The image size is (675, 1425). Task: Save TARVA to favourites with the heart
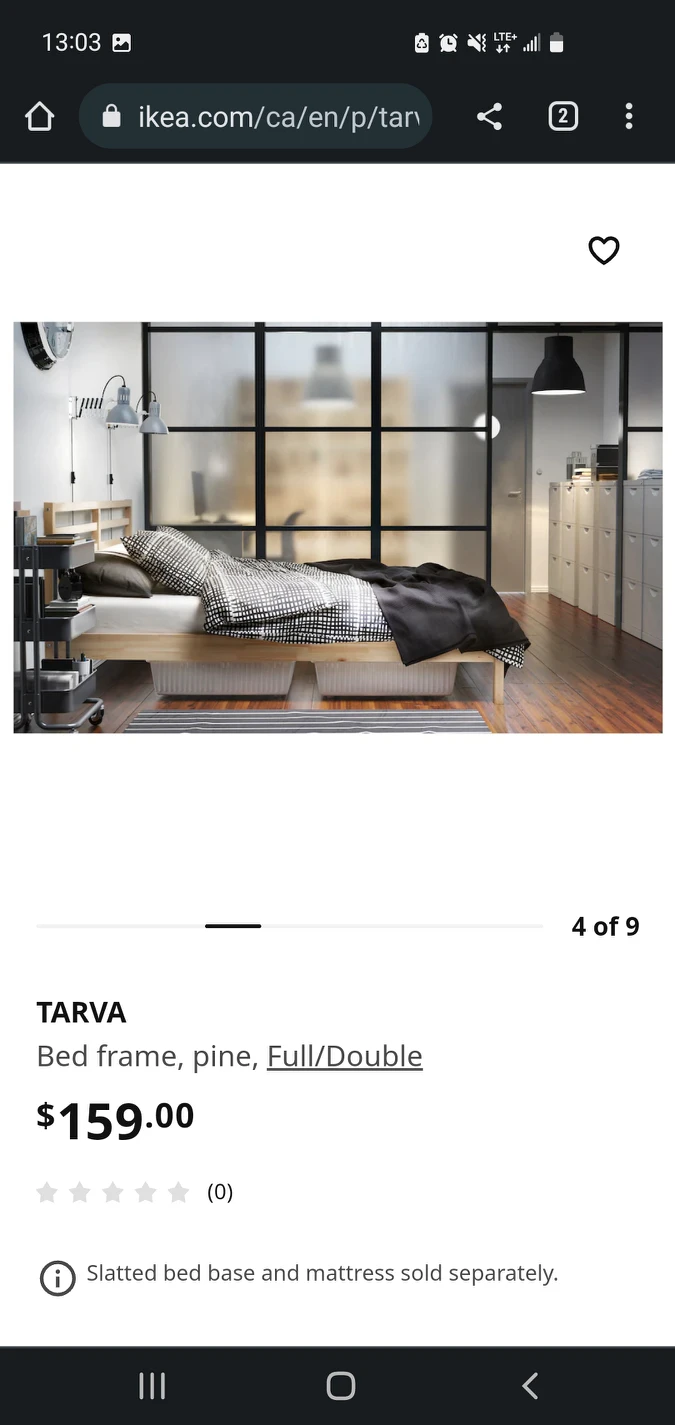[x=603, y=250]
